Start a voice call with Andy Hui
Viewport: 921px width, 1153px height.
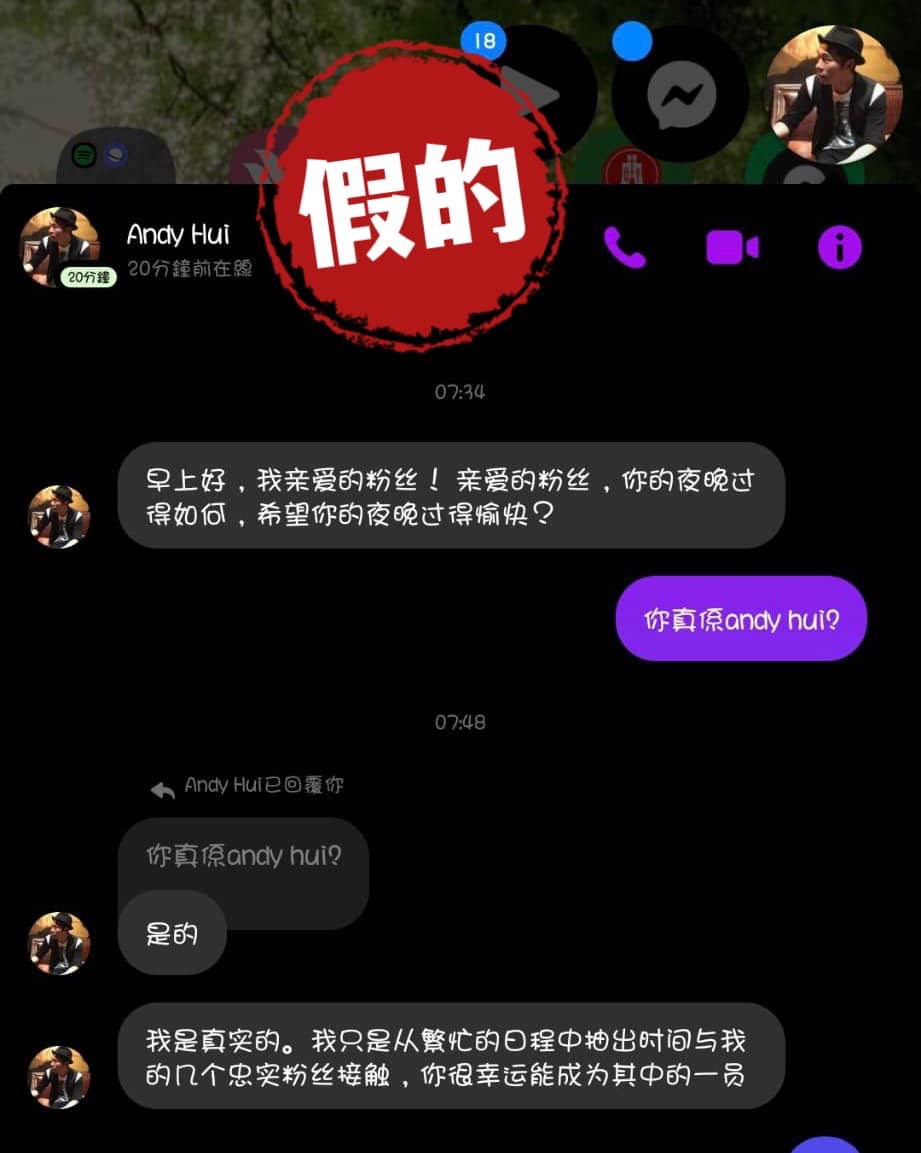(x=625, y=247)
